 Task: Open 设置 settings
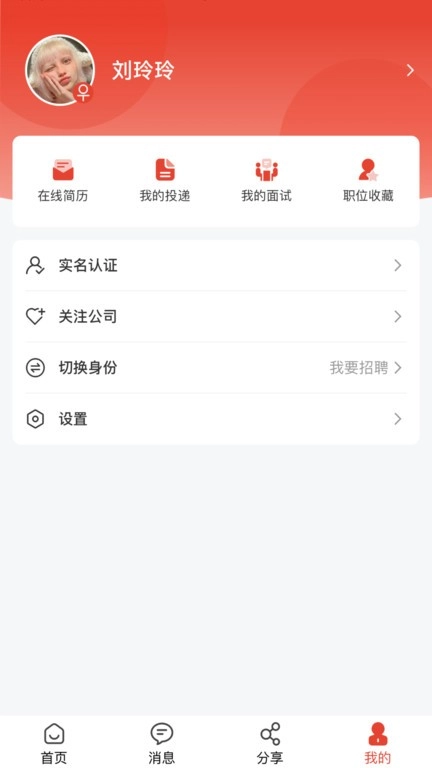(216, 419)
